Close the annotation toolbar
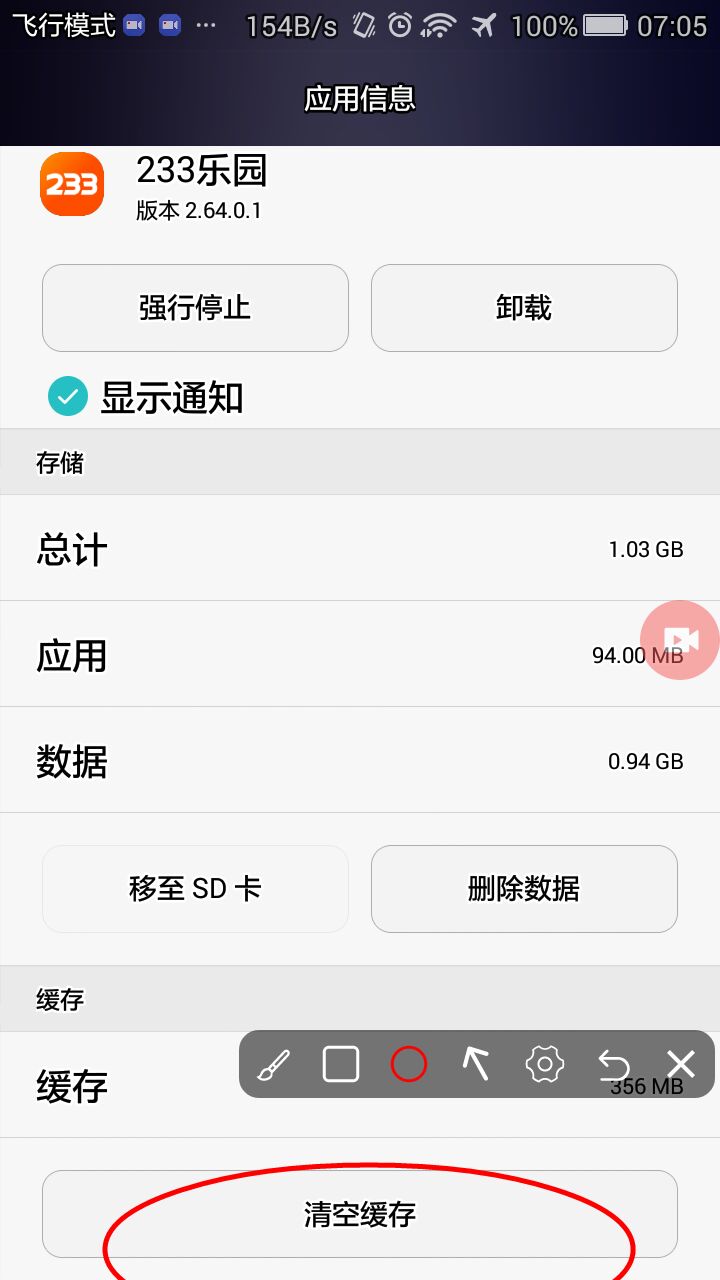Image resolution: width=720 pixels, height=1280 pixels. [681, 1065]
